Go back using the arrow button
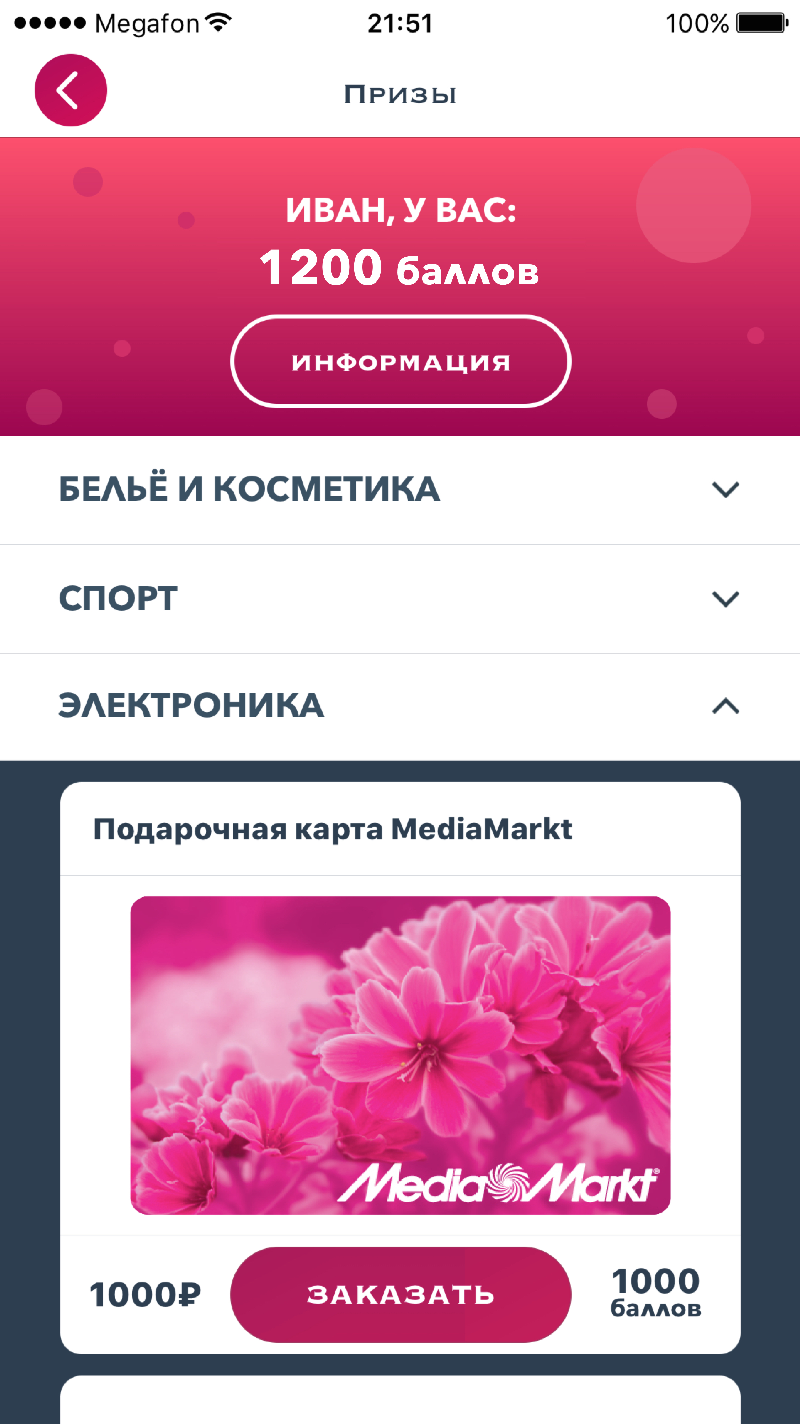The image size is (800, 1424). click(x=70, y=91)
